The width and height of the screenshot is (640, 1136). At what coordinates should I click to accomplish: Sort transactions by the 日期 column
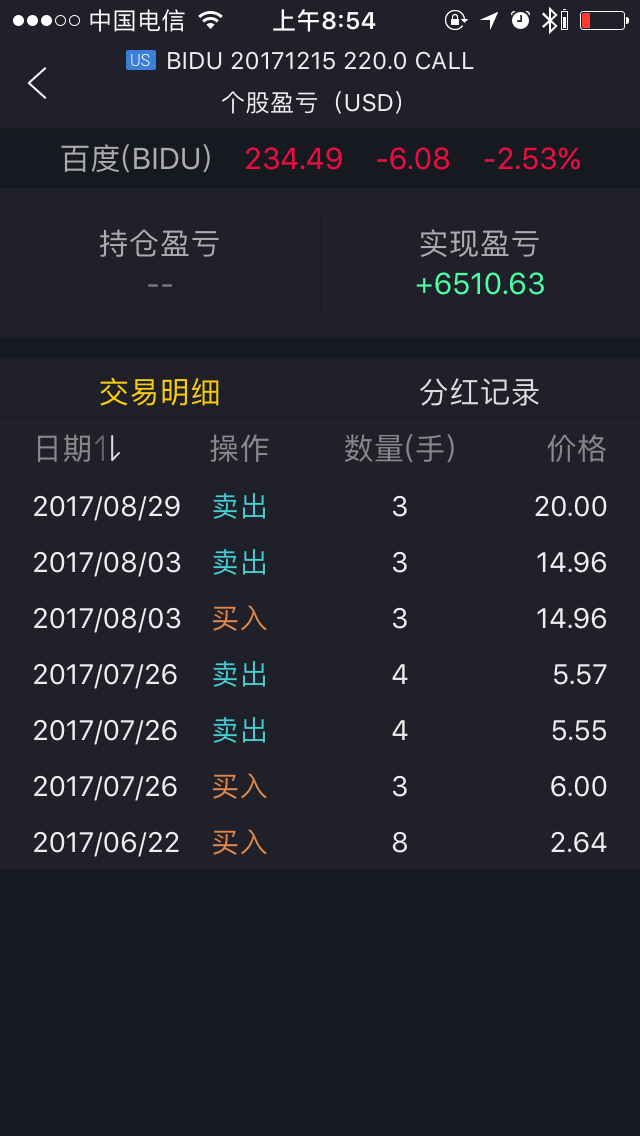point(78,449)
